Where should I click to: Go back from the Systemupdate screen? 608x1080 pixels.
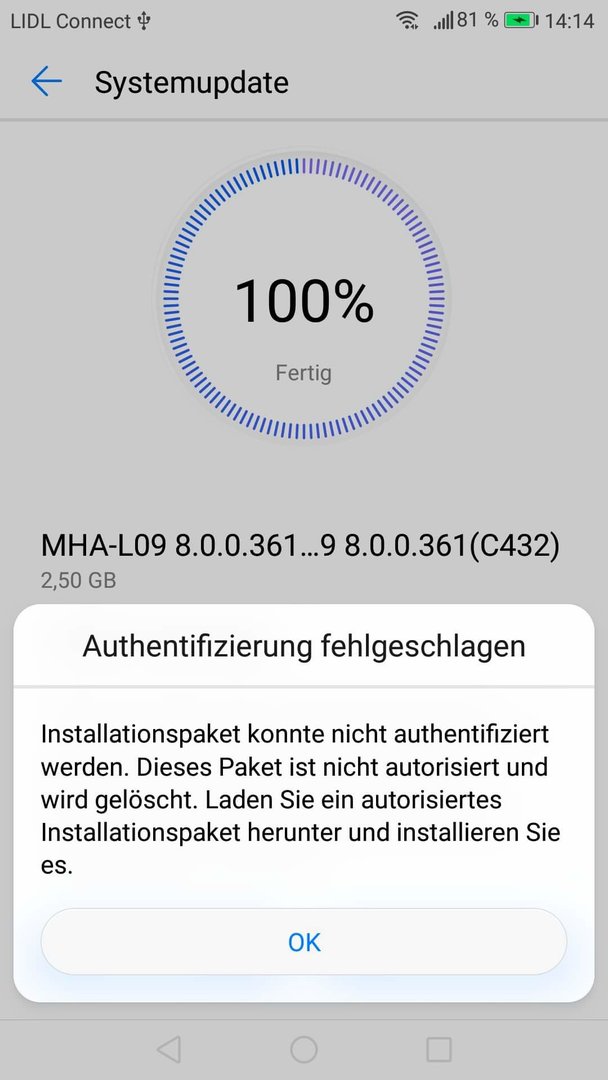point(46,82)
